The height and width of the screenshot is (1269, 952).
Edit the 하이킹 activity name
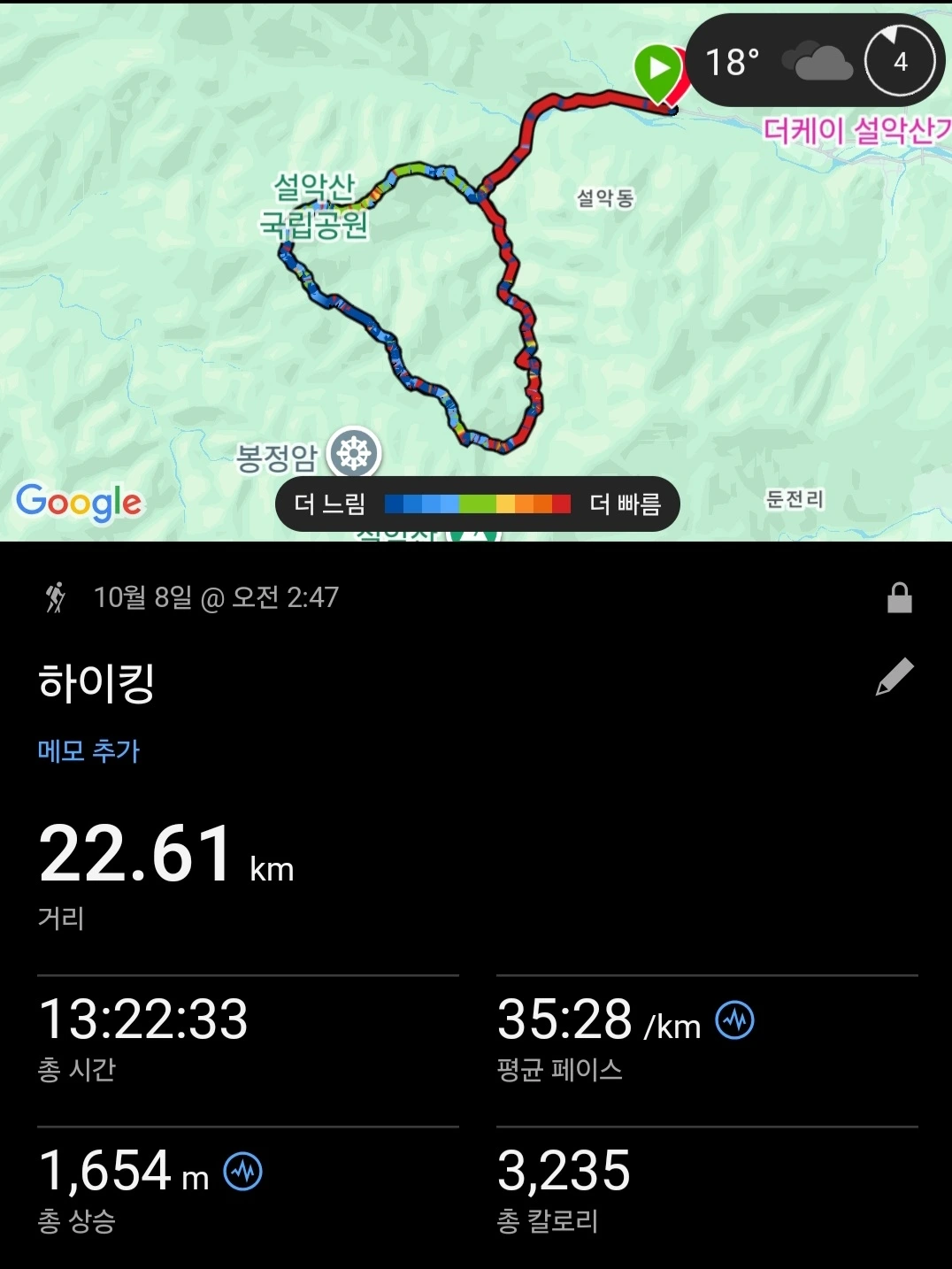click(894, 677)
